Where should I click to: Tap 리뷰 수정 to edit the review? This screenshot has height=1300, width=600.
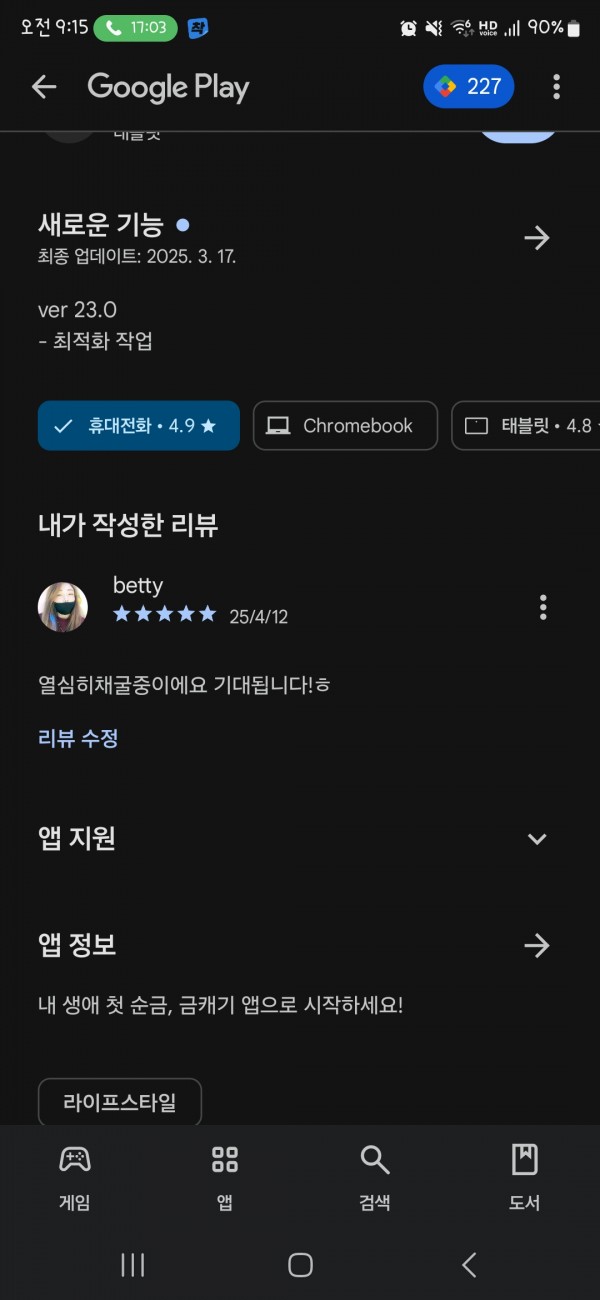point(78,739)
